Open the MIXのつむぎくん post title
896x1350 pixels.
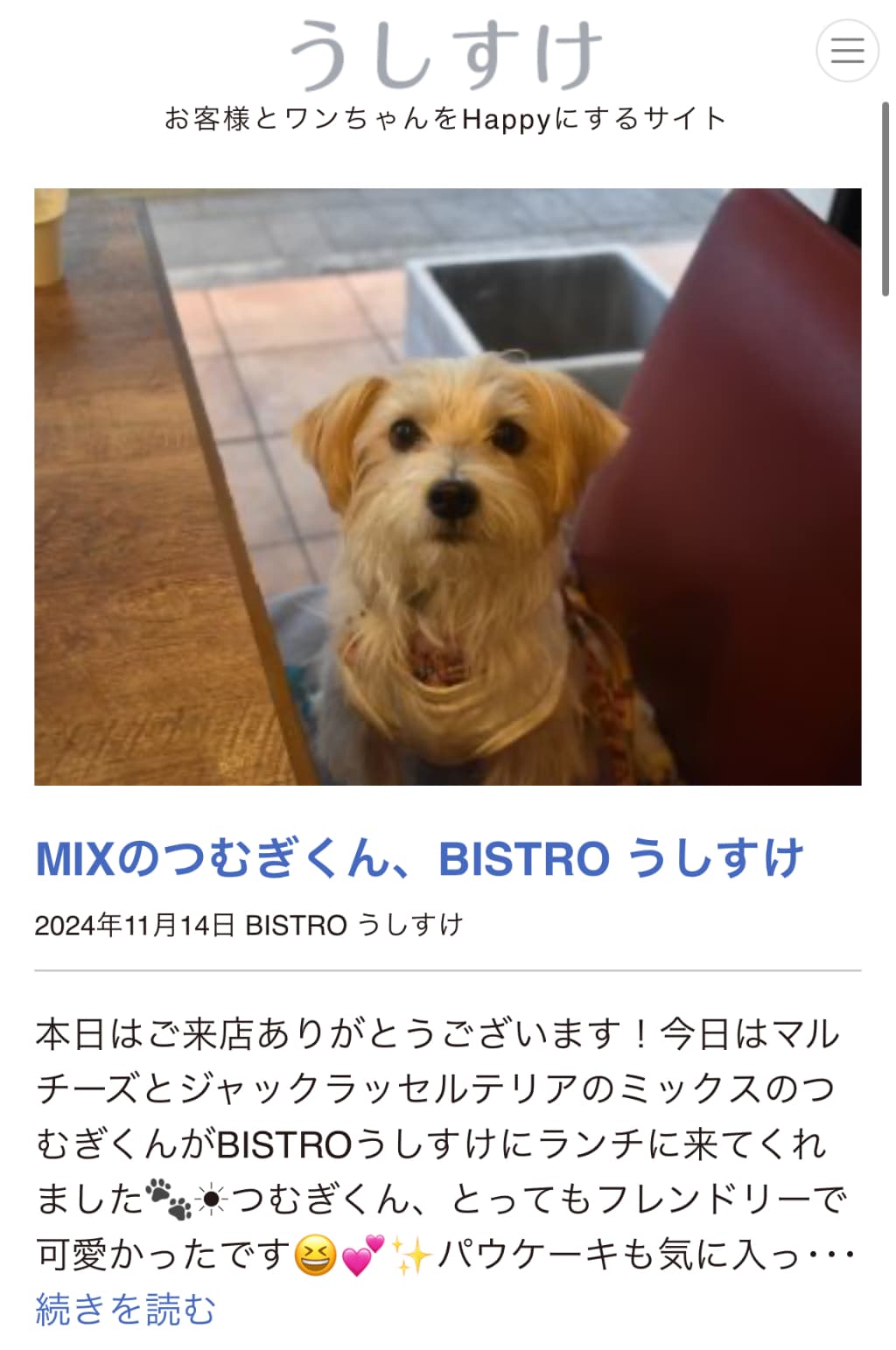click(419, 858)
